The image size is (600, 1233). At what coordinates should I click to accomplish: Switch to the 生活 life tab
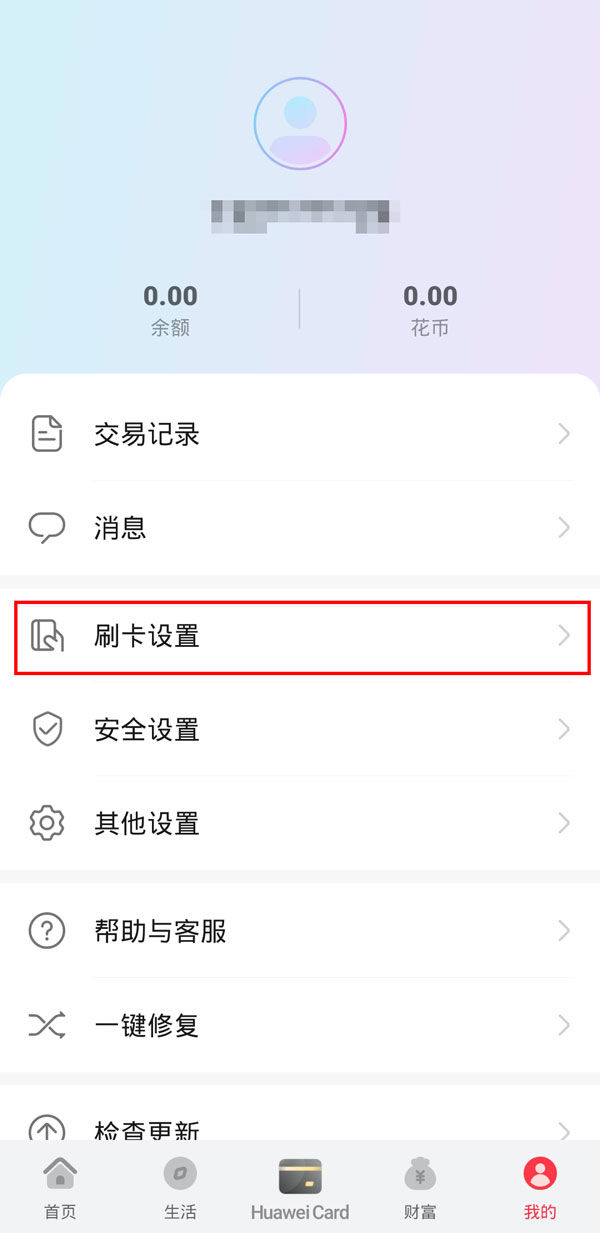(x=180, y=1189)
